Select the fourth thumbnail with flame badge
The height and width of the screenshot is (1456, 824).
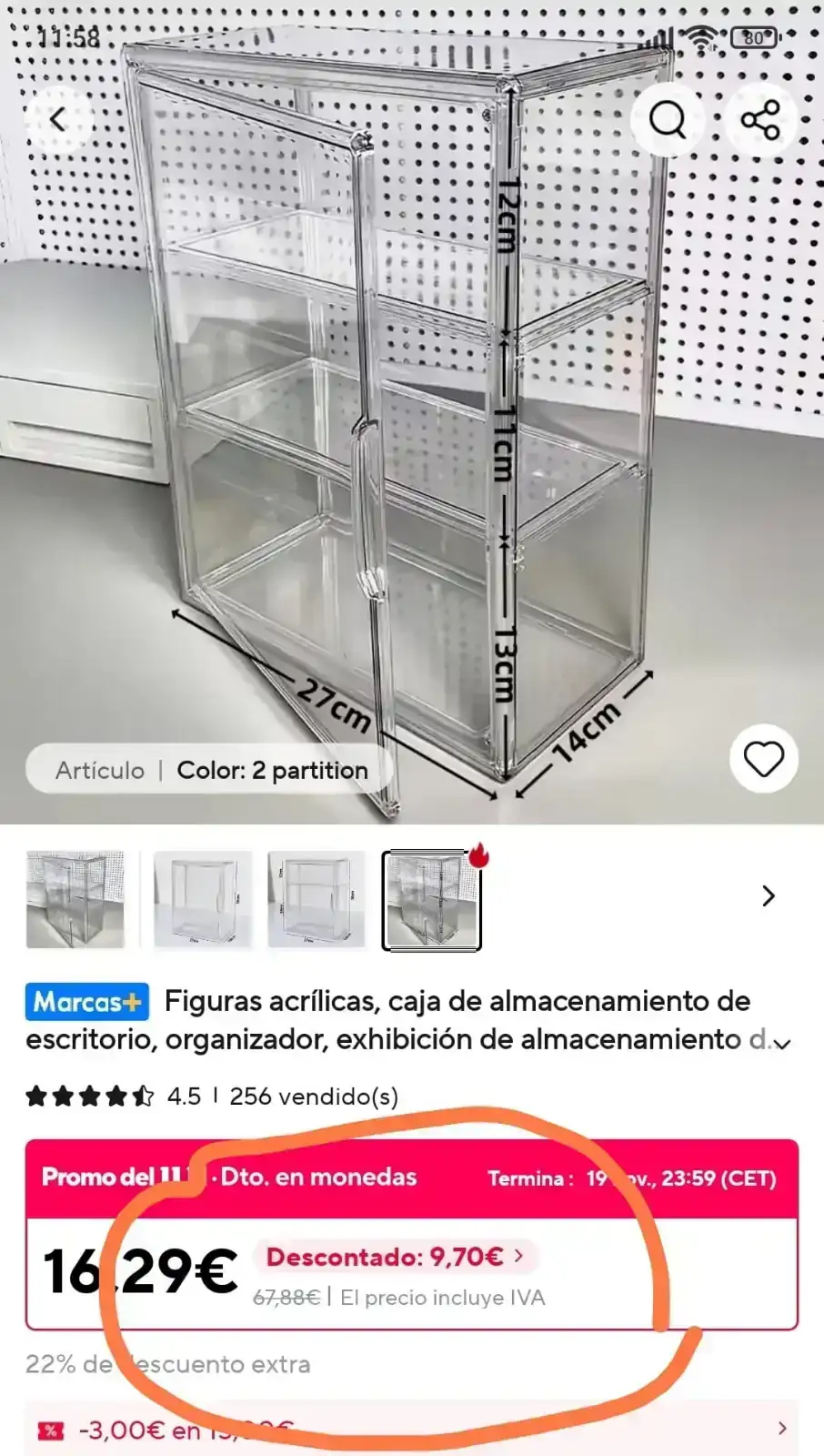pos(431,899)
